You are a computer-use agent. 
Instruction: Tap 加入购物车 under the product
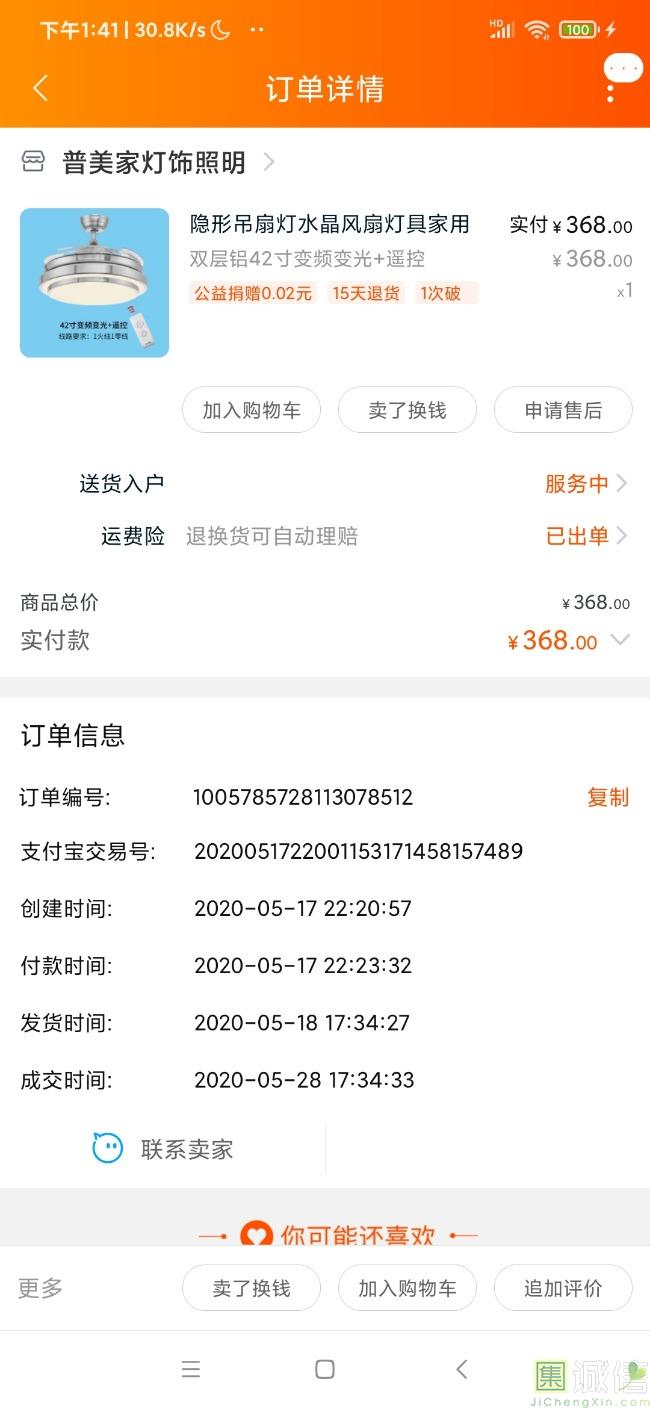pos(251,410)
